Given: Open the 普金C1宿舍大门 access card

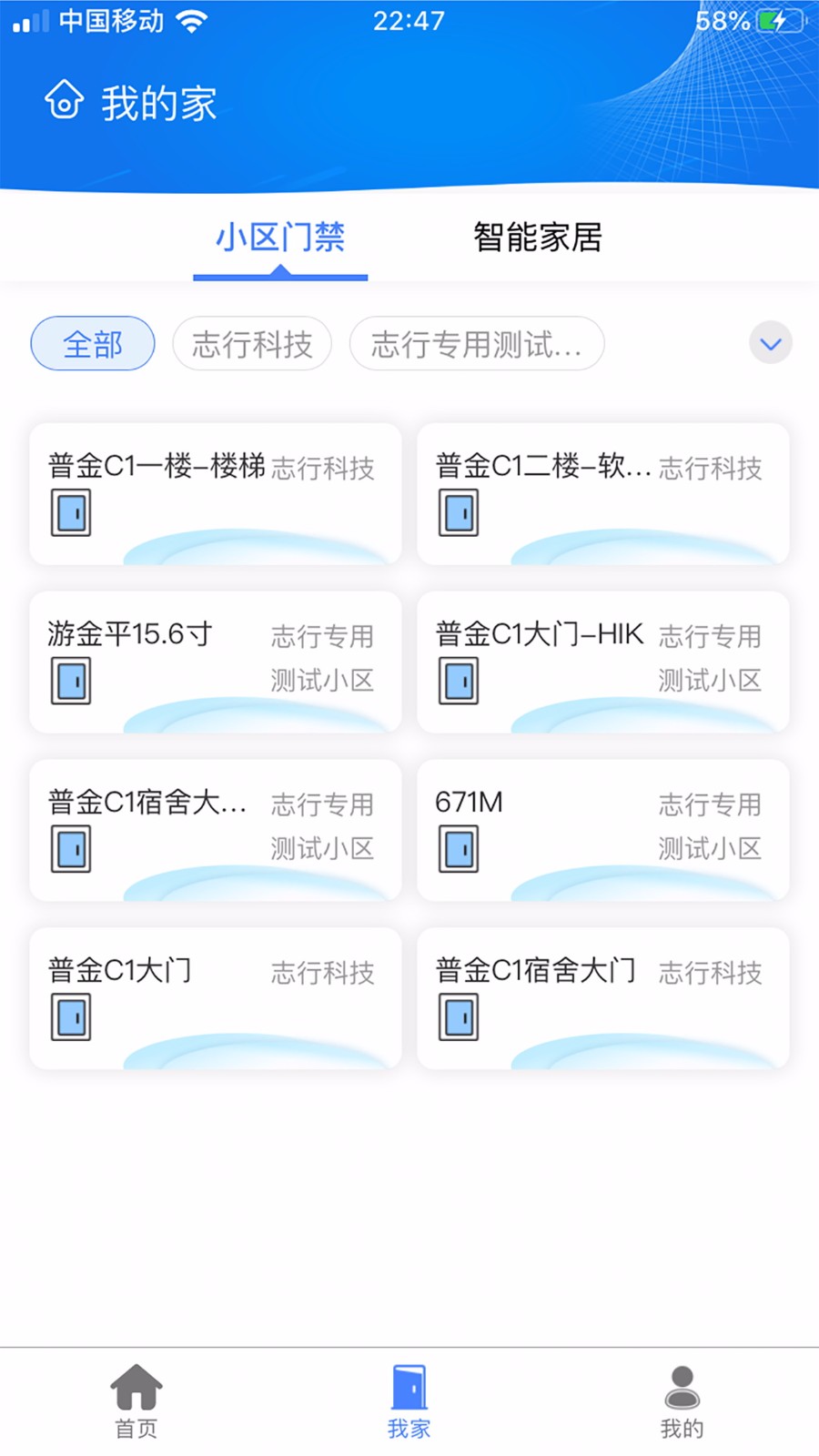Looking at the screenshot, I should pyautogui.click(x=603, y=997).
